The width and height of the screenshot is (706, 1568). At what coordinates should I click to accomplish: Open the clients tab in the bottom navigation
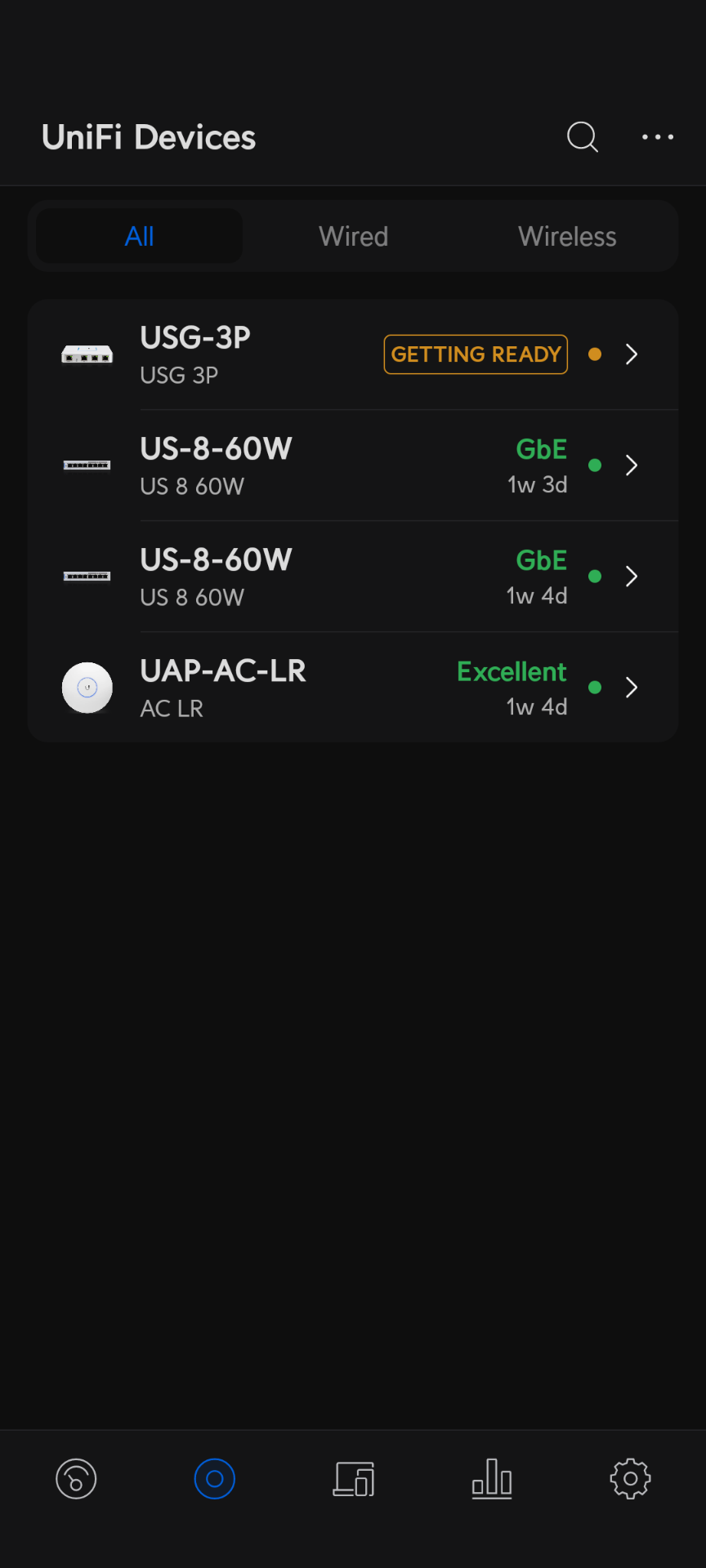pos(354,1479)
